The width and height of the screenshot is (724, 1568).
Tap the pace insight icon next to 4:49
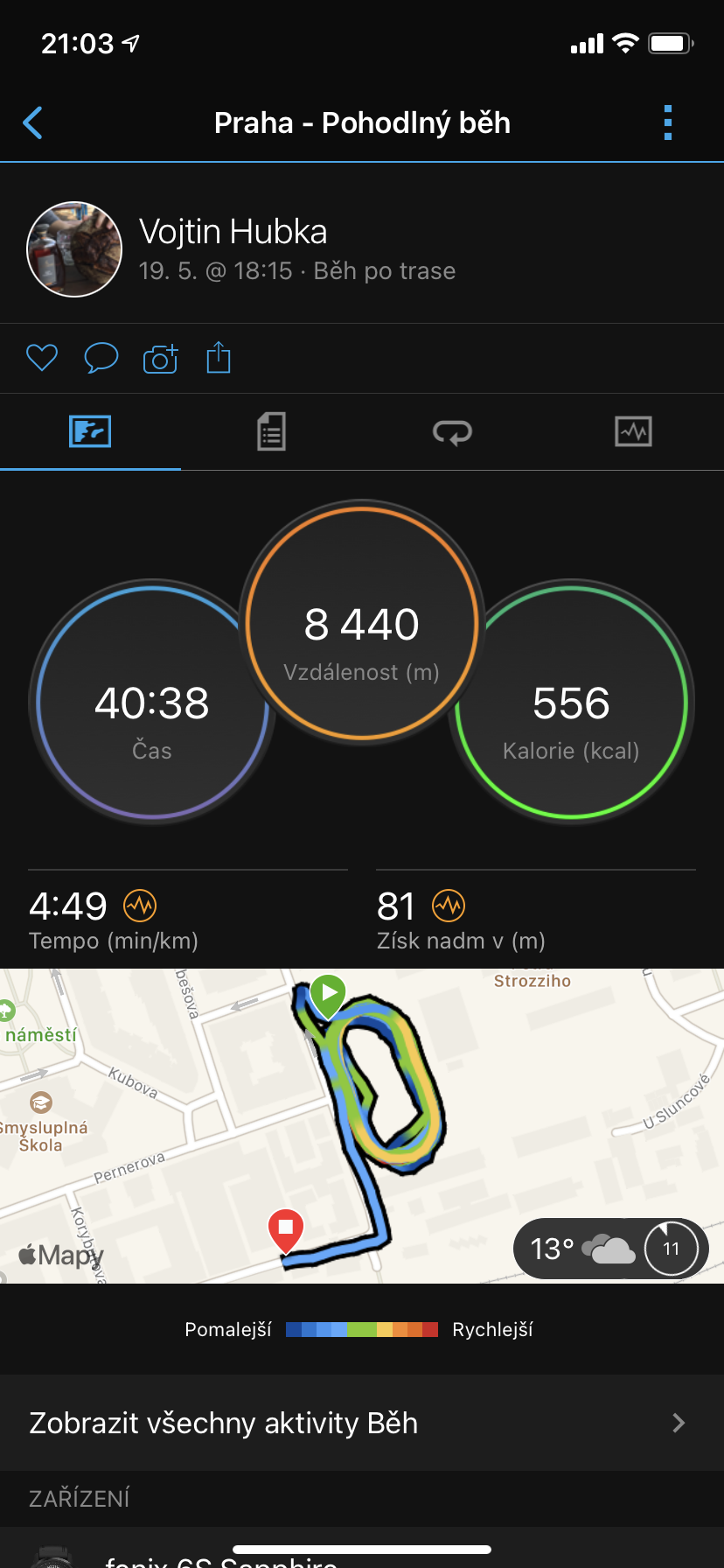(140, 906)
